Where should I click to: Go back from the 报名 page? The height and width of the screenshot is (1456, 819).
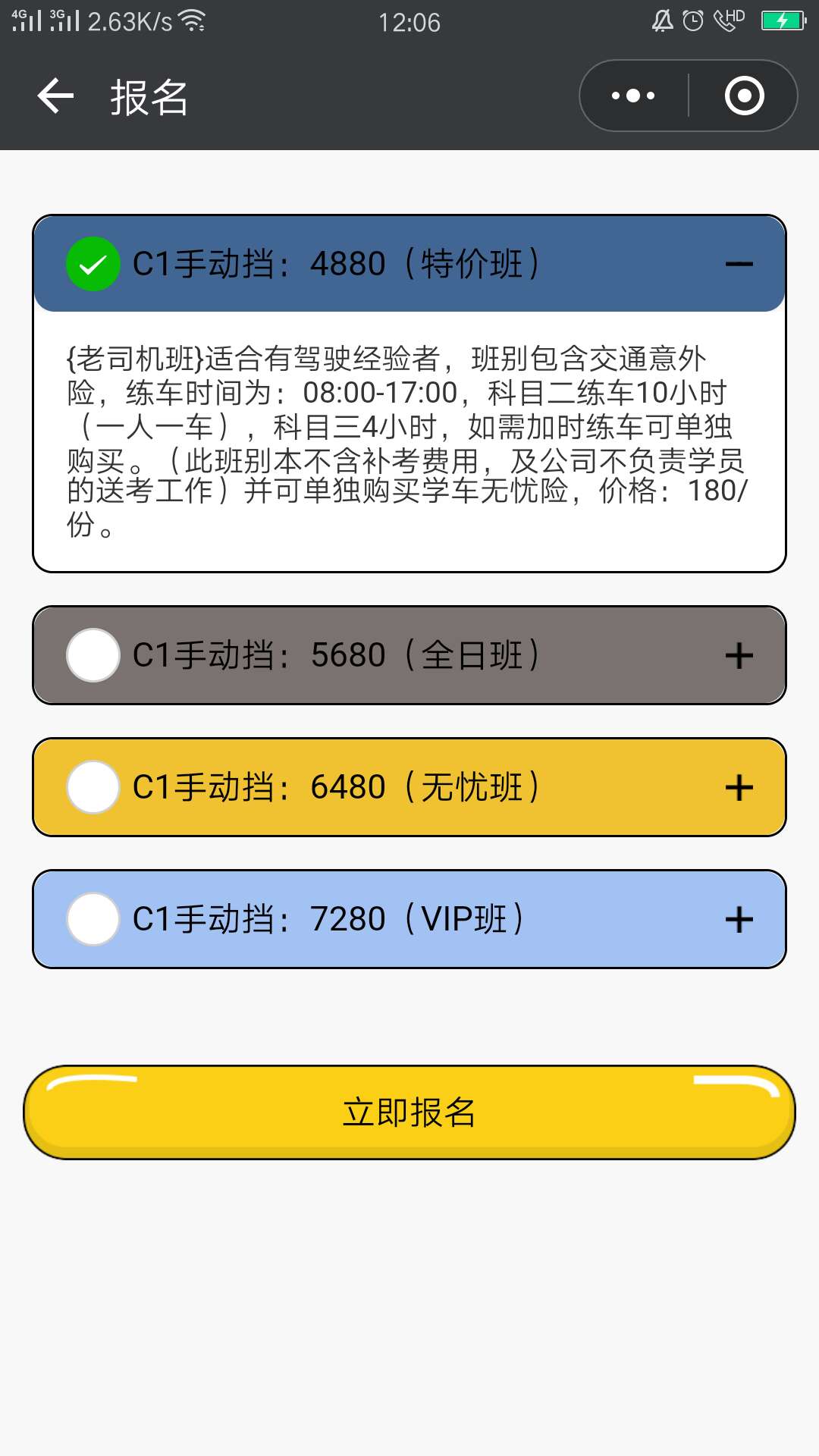click(55, 96)
